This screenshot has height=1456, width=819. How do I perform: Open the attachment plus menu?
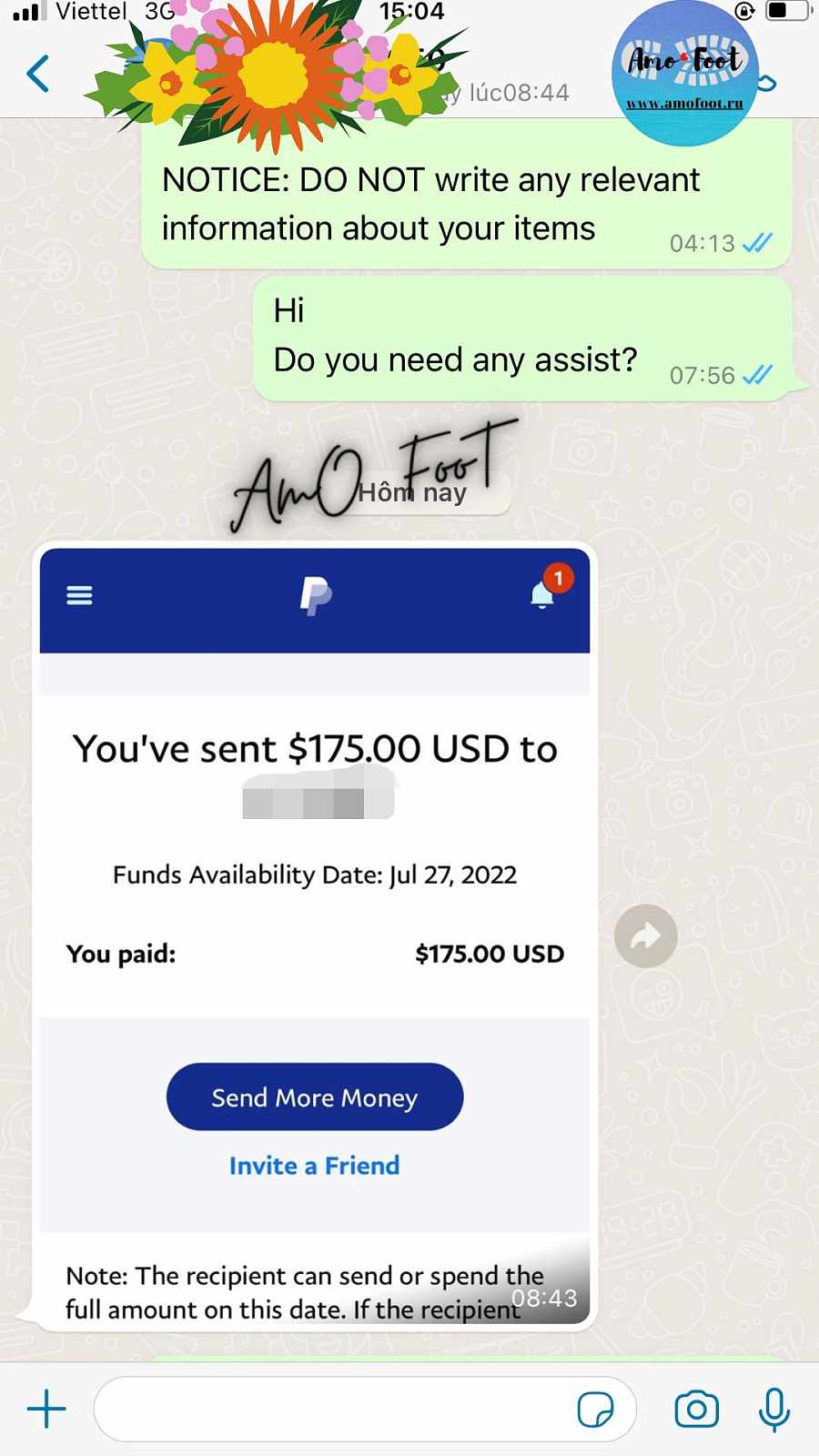tap(46, 1410)
